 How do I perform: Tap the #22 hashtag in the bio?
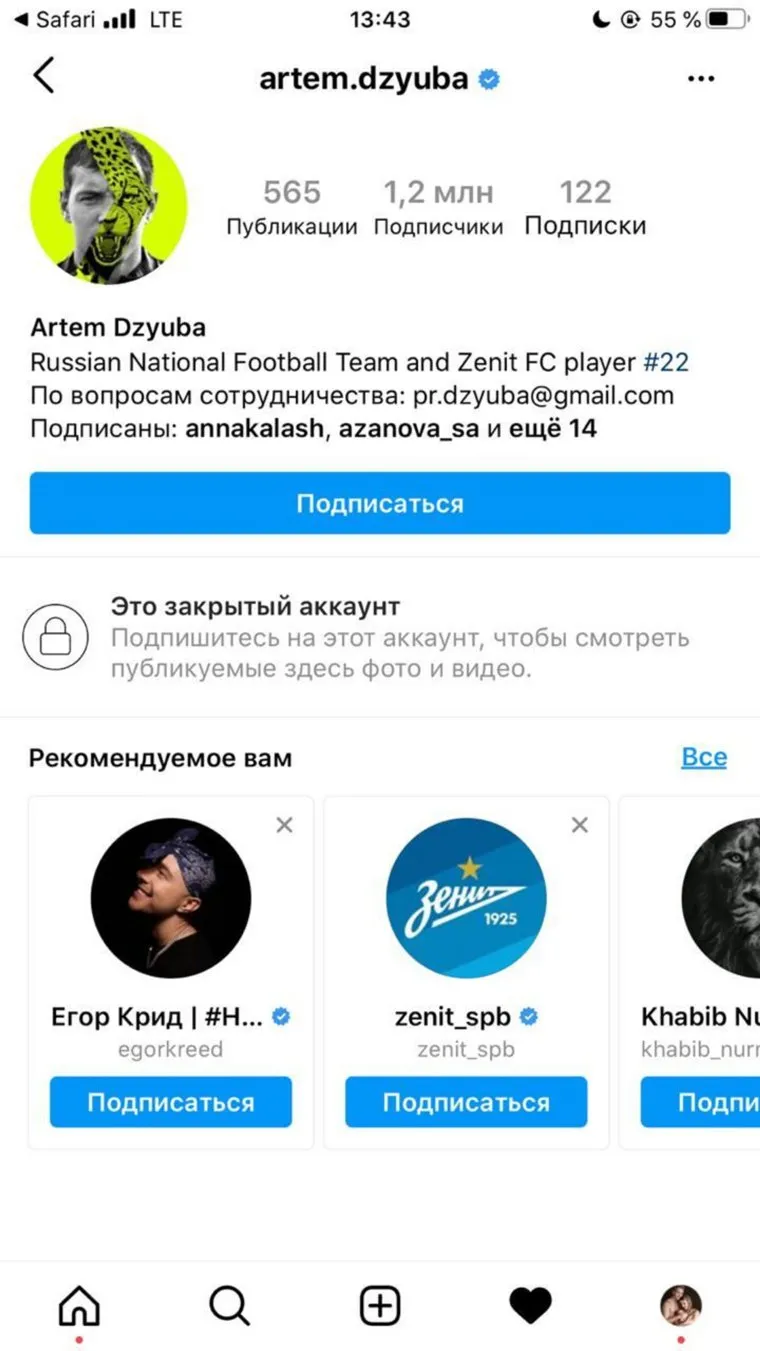666,363
